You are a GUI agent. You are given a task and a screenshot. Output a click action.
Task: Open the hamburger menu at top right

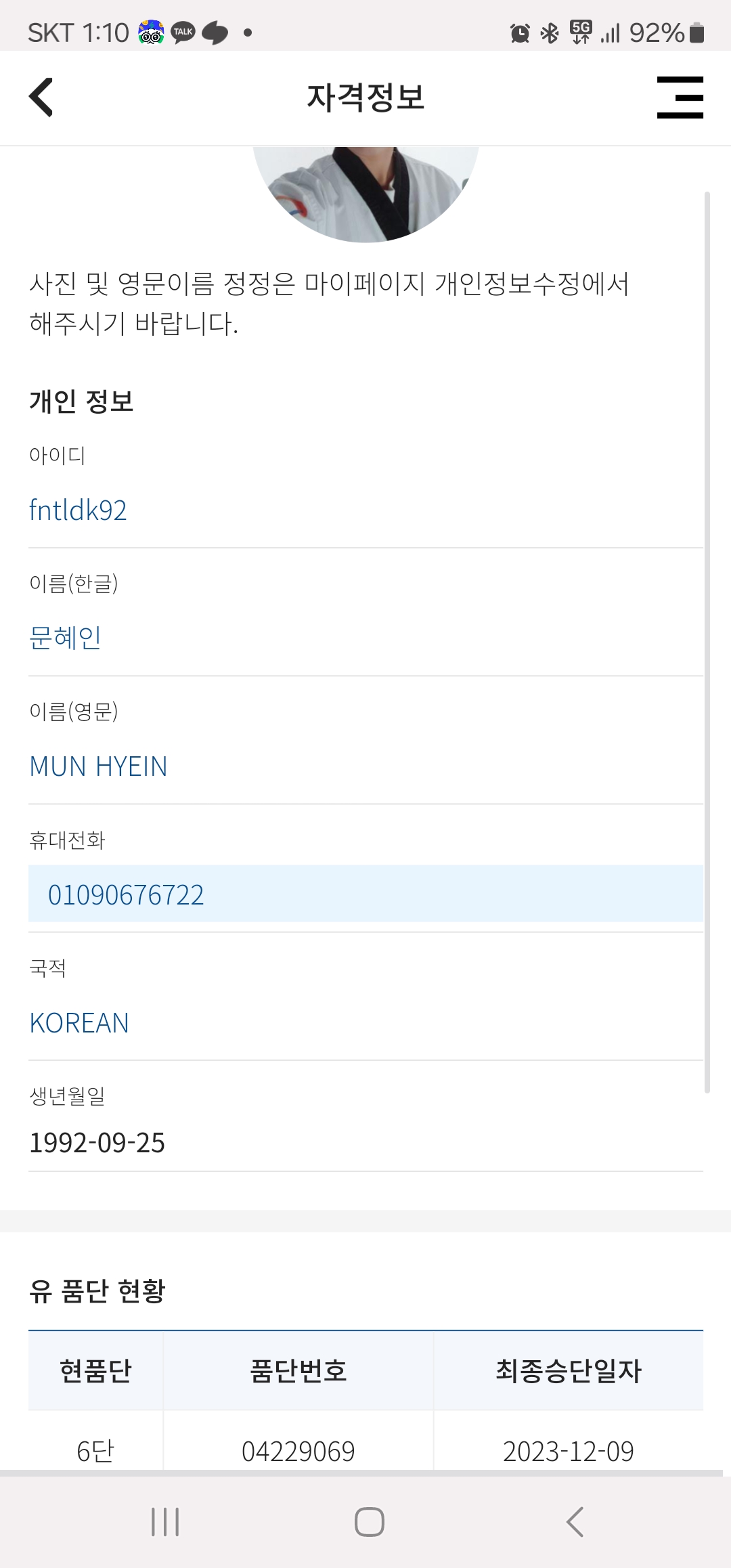pyautogui.click(x=680, y=97)
